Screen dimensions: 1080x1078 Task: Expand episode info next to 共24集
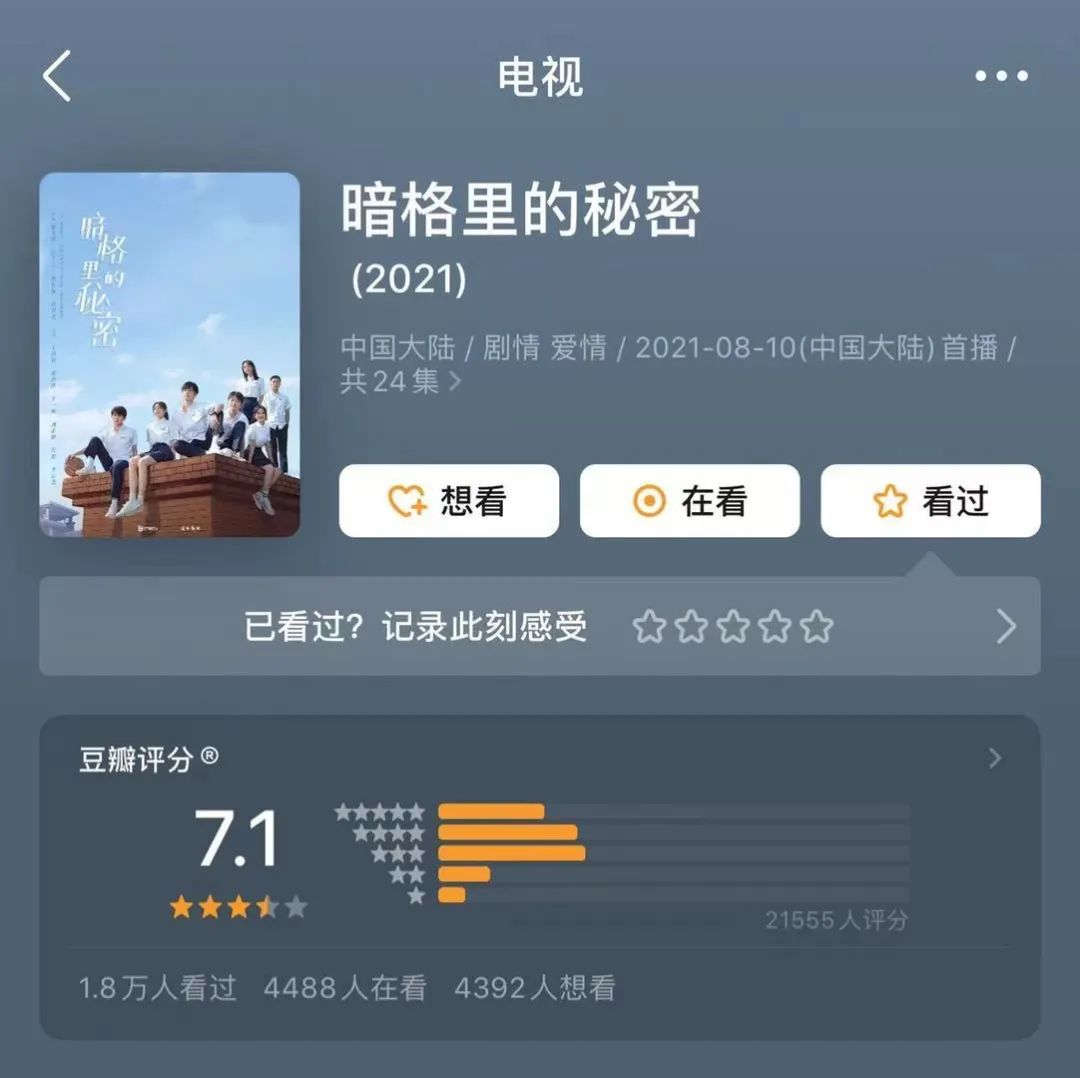(x=455, y=382)
